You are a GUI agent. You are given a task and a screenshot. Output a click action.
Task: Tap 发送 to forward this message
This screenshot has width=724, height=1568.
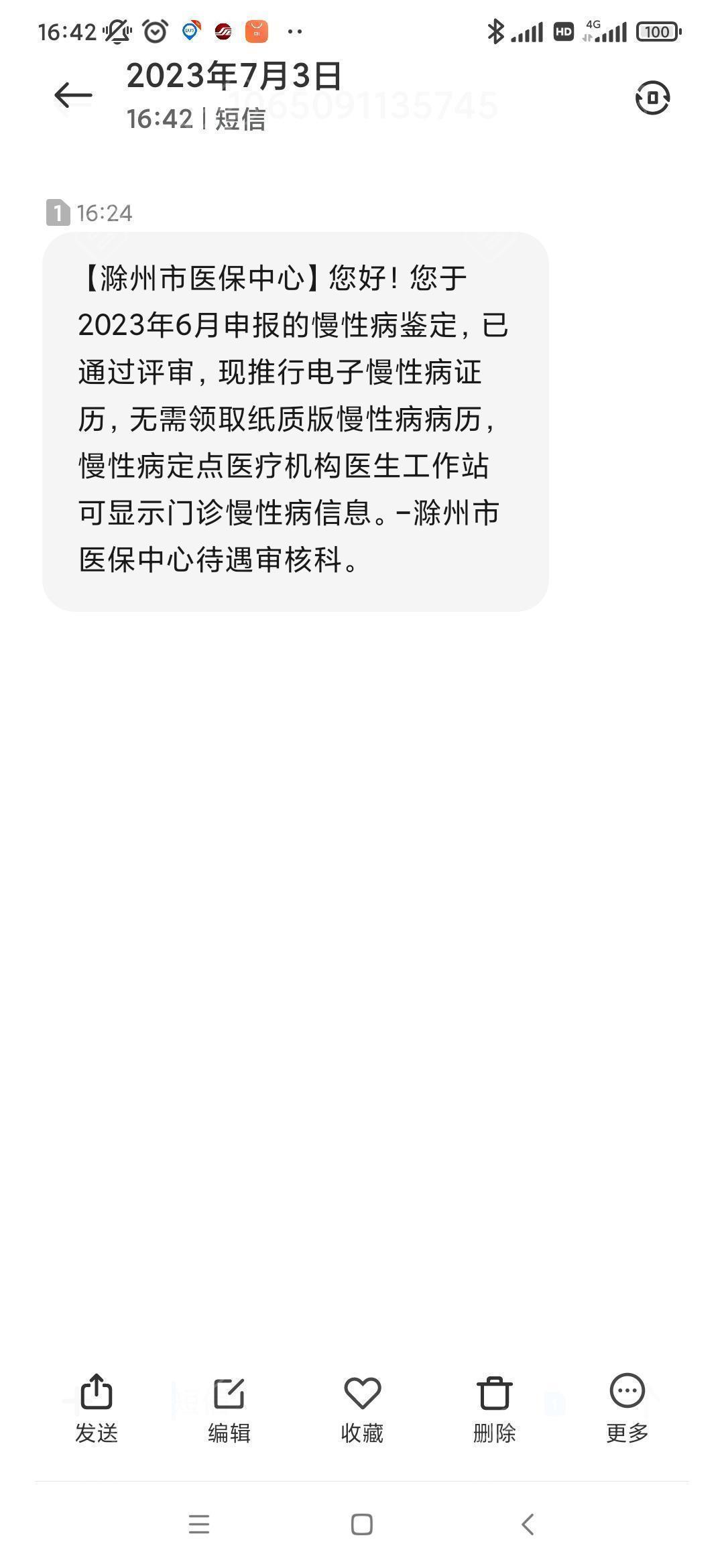pos(97,1409)
